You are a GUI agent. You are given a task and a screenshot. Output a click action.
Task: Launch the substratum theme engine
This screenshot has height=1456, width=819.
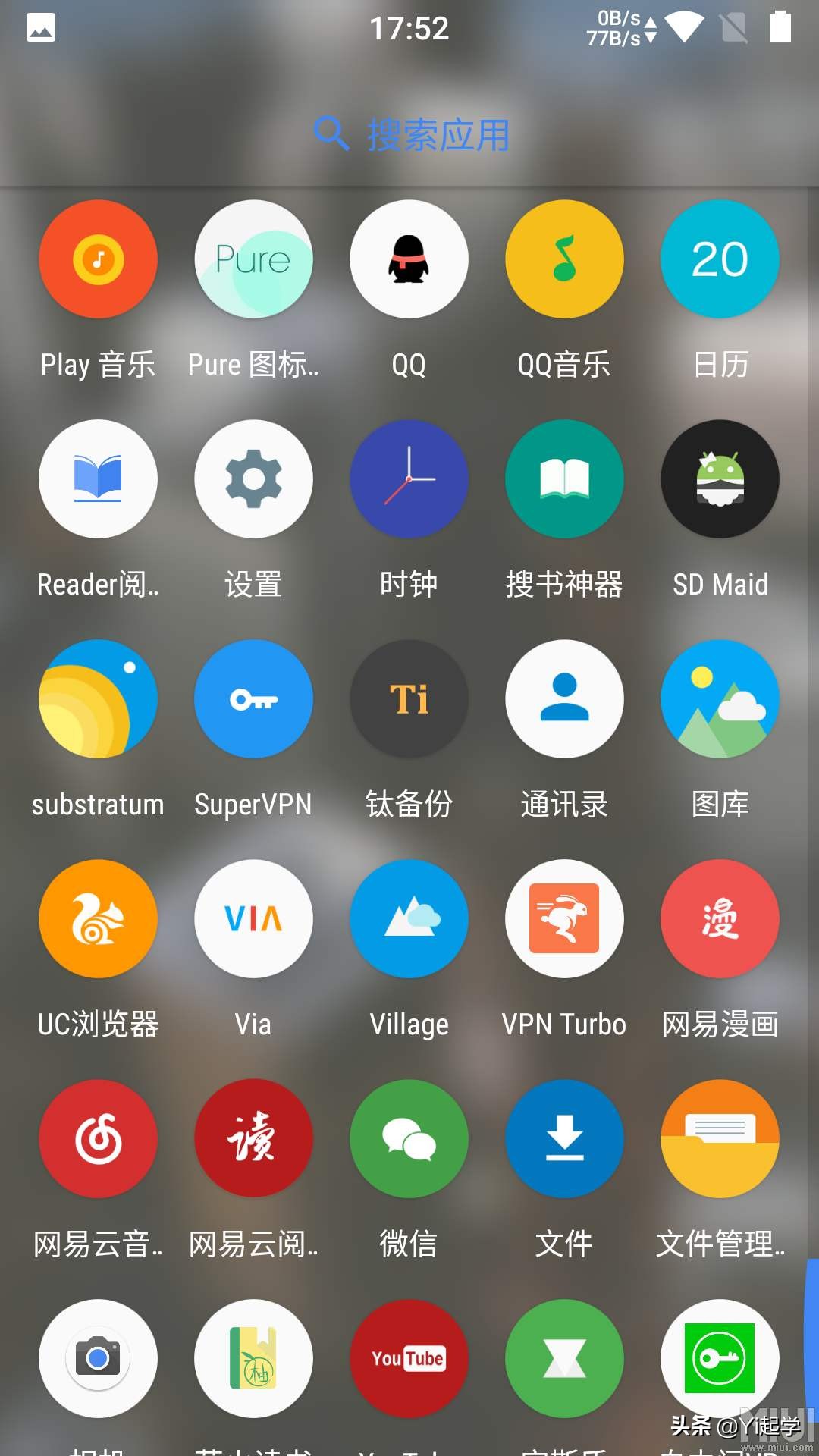98,698
